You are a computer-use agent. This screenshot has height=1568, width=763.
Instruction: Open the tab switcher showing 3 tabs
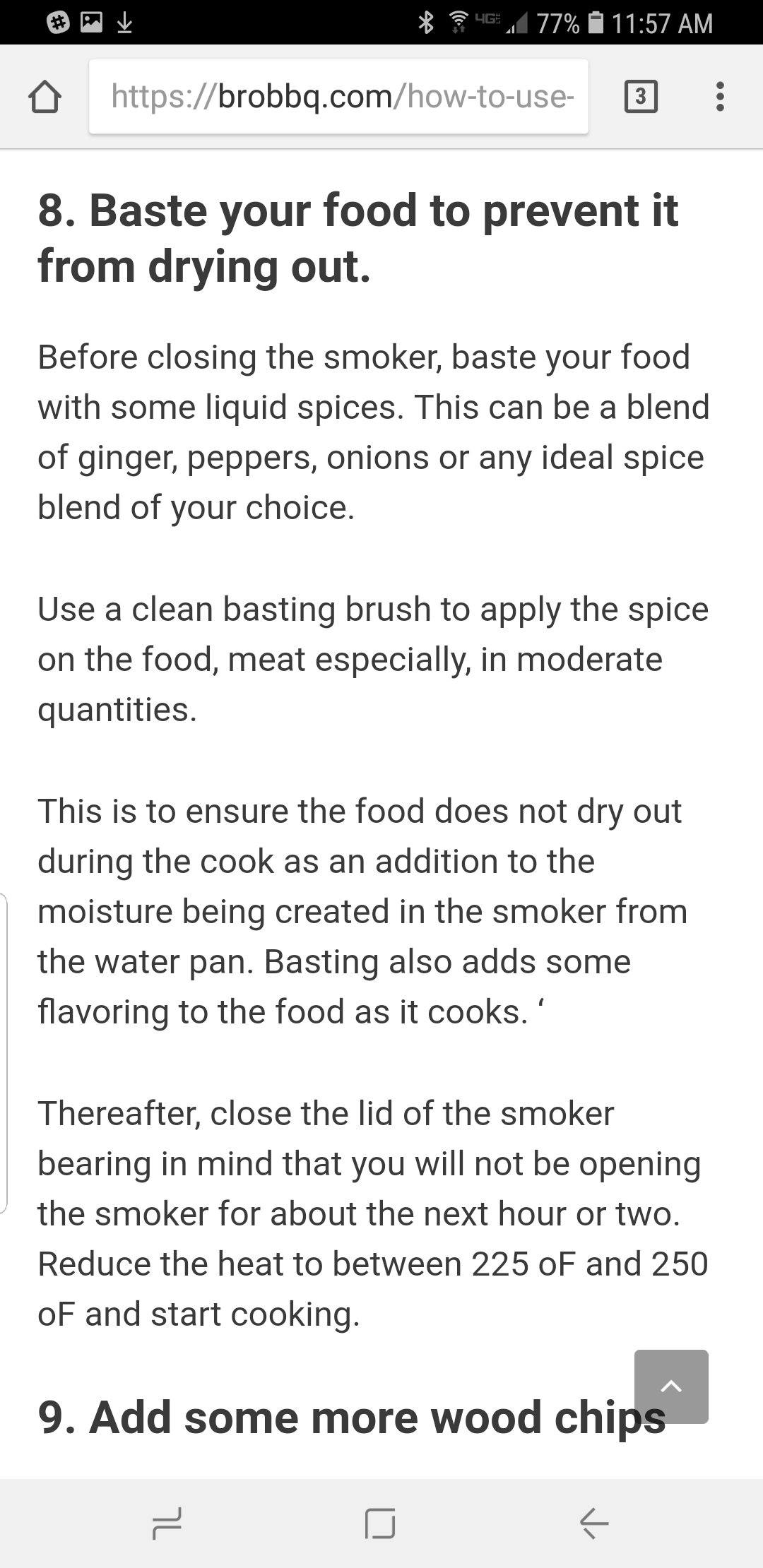click(641, 97)
